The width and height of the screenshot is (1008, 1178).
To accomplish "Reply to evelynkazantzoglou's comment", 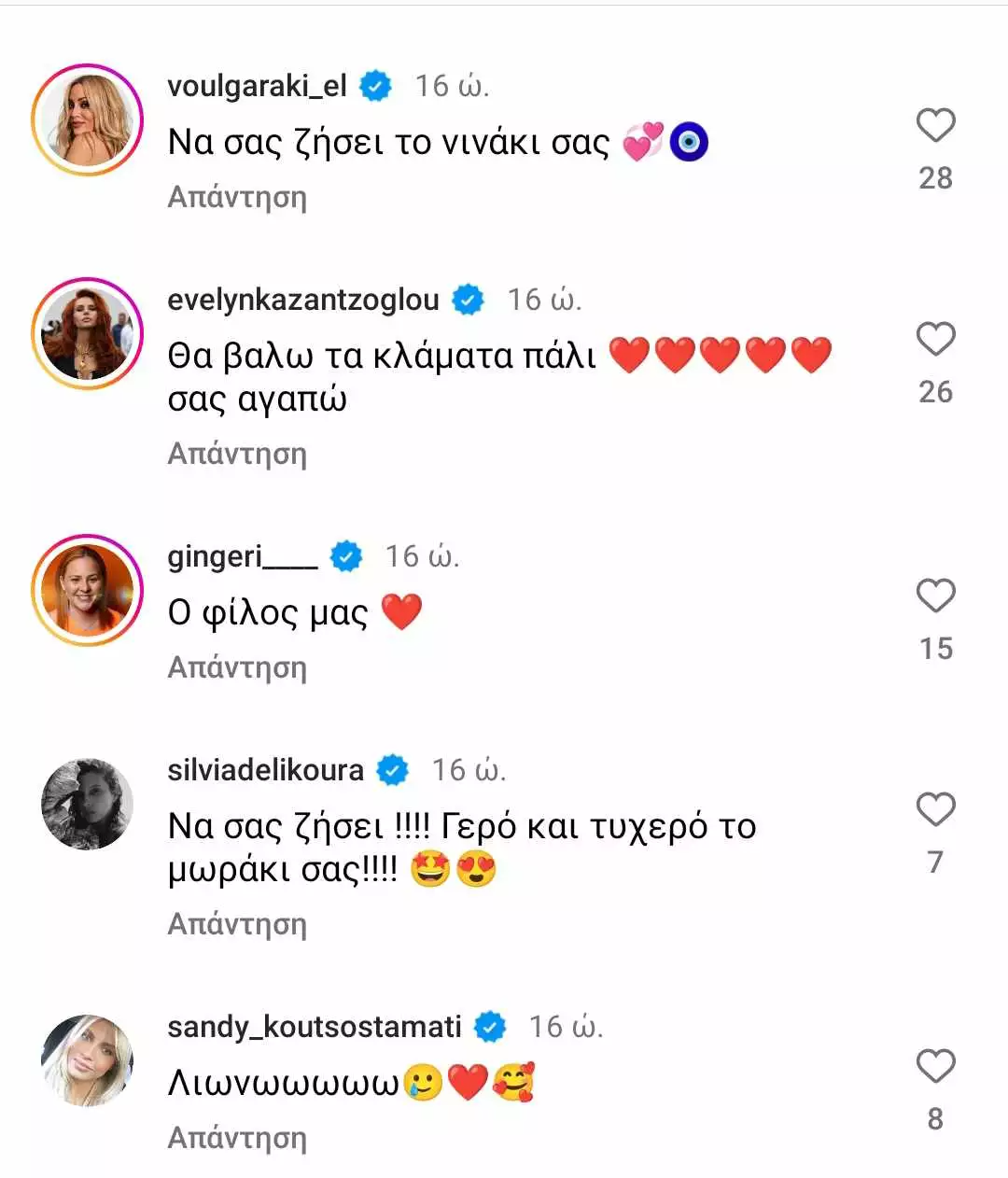I will 237,455.
